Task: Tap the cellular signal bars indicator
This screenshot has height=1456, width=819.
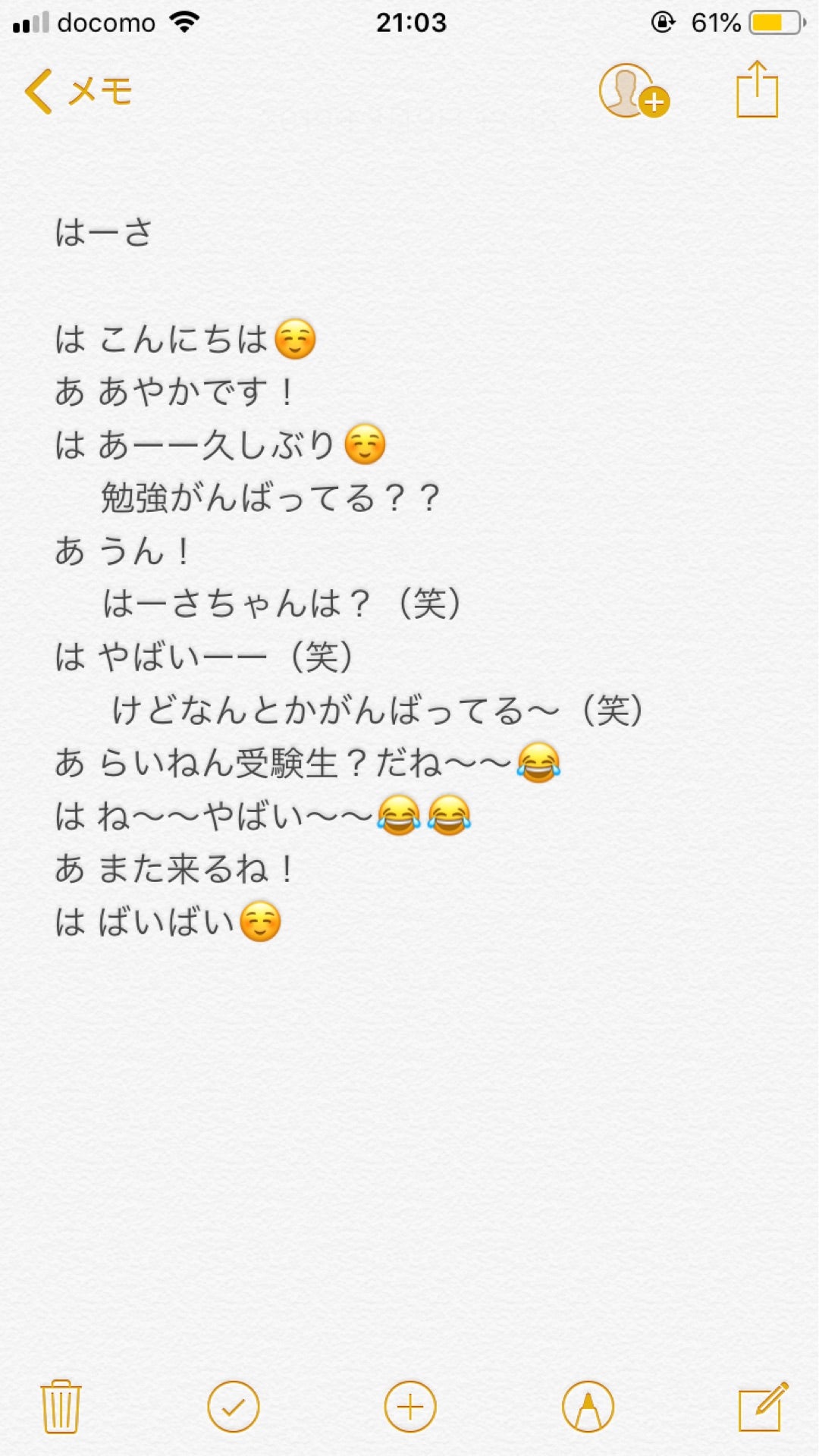Action: pyautogui.click(x=30, y=21)
